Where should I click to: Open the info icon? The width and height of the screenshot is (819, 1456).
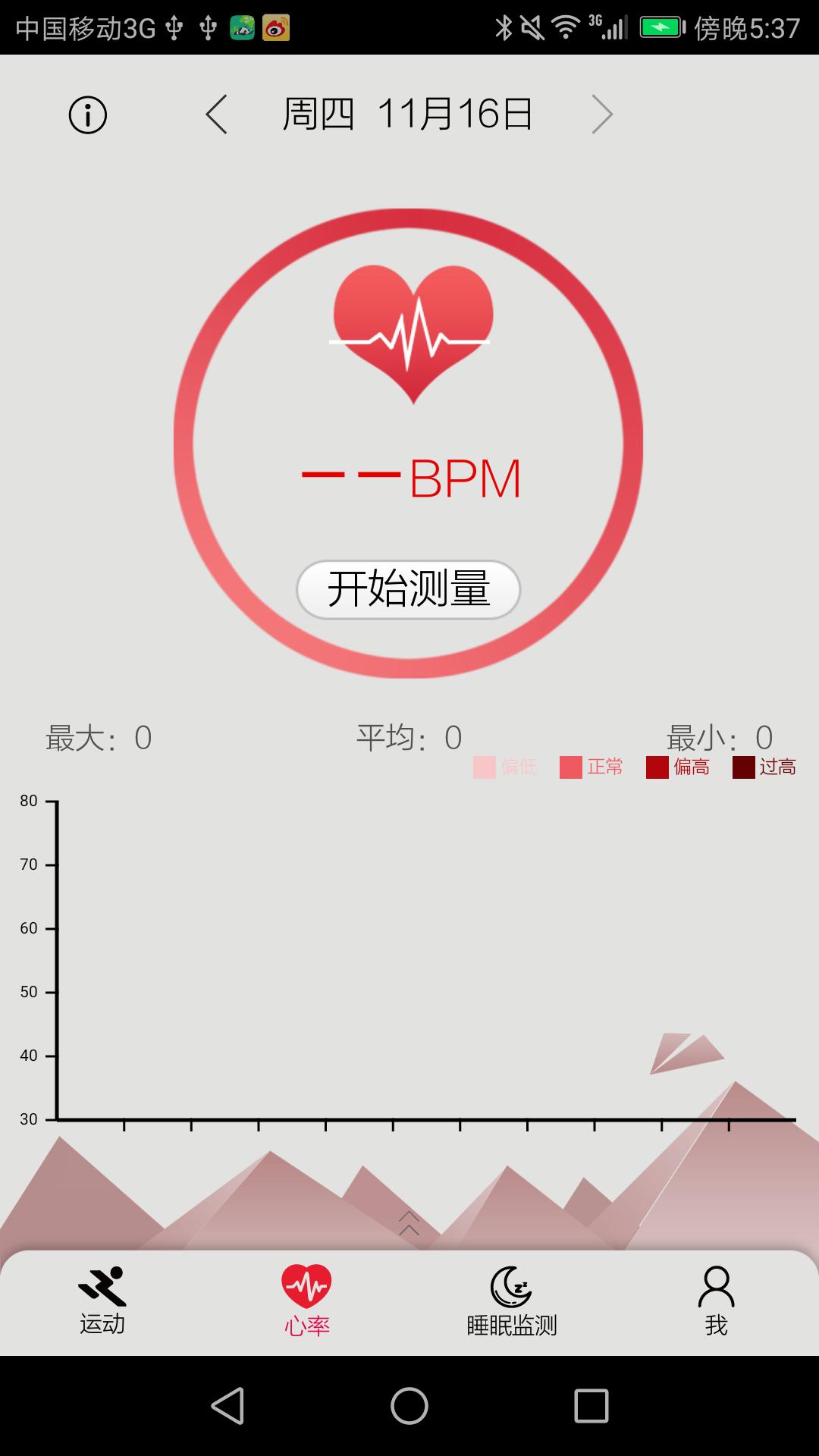[88, 115]
